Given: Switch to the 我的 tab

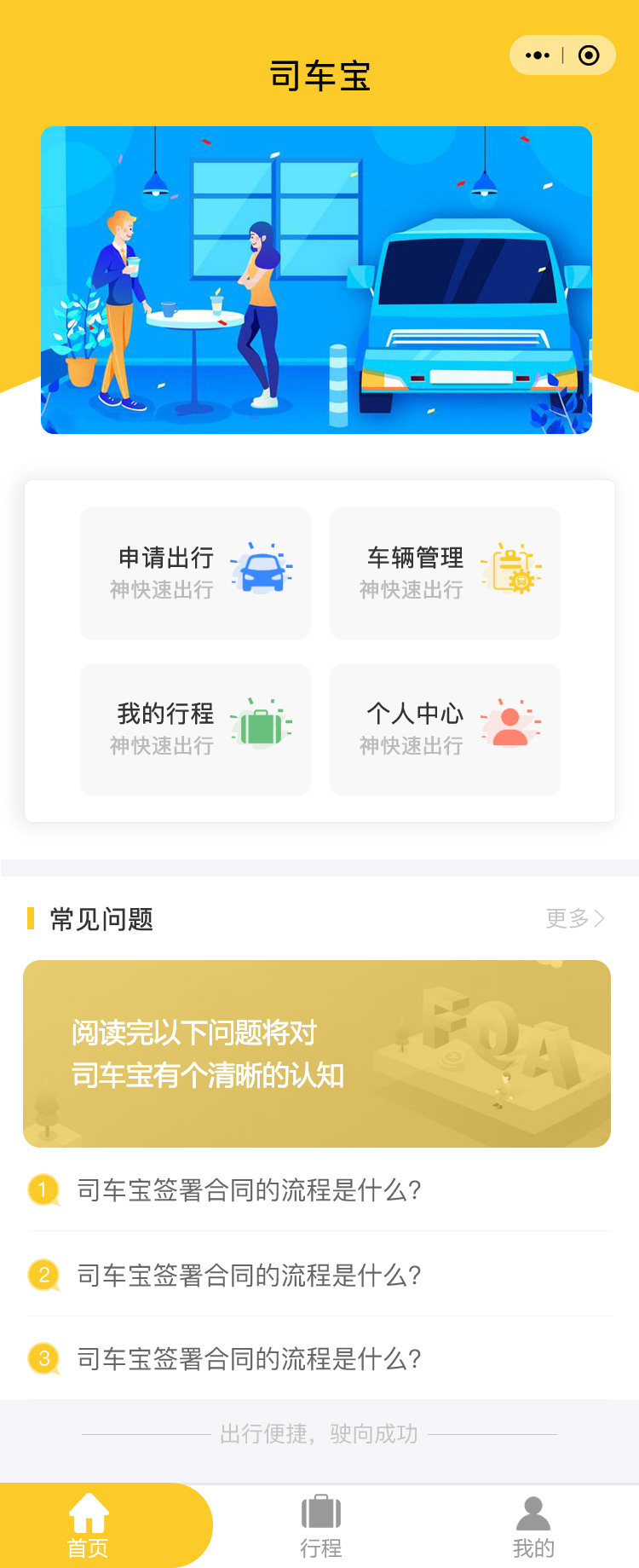Looking at the screenshot, I should click(x=533, y=1525).
